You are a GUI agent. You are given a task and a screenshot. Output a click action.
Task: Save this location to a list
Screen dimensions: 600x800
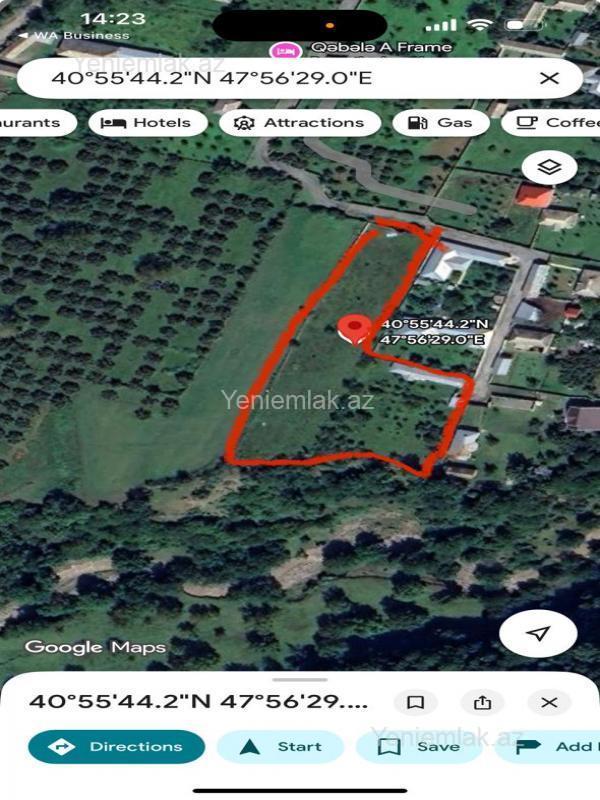[420, 746]
